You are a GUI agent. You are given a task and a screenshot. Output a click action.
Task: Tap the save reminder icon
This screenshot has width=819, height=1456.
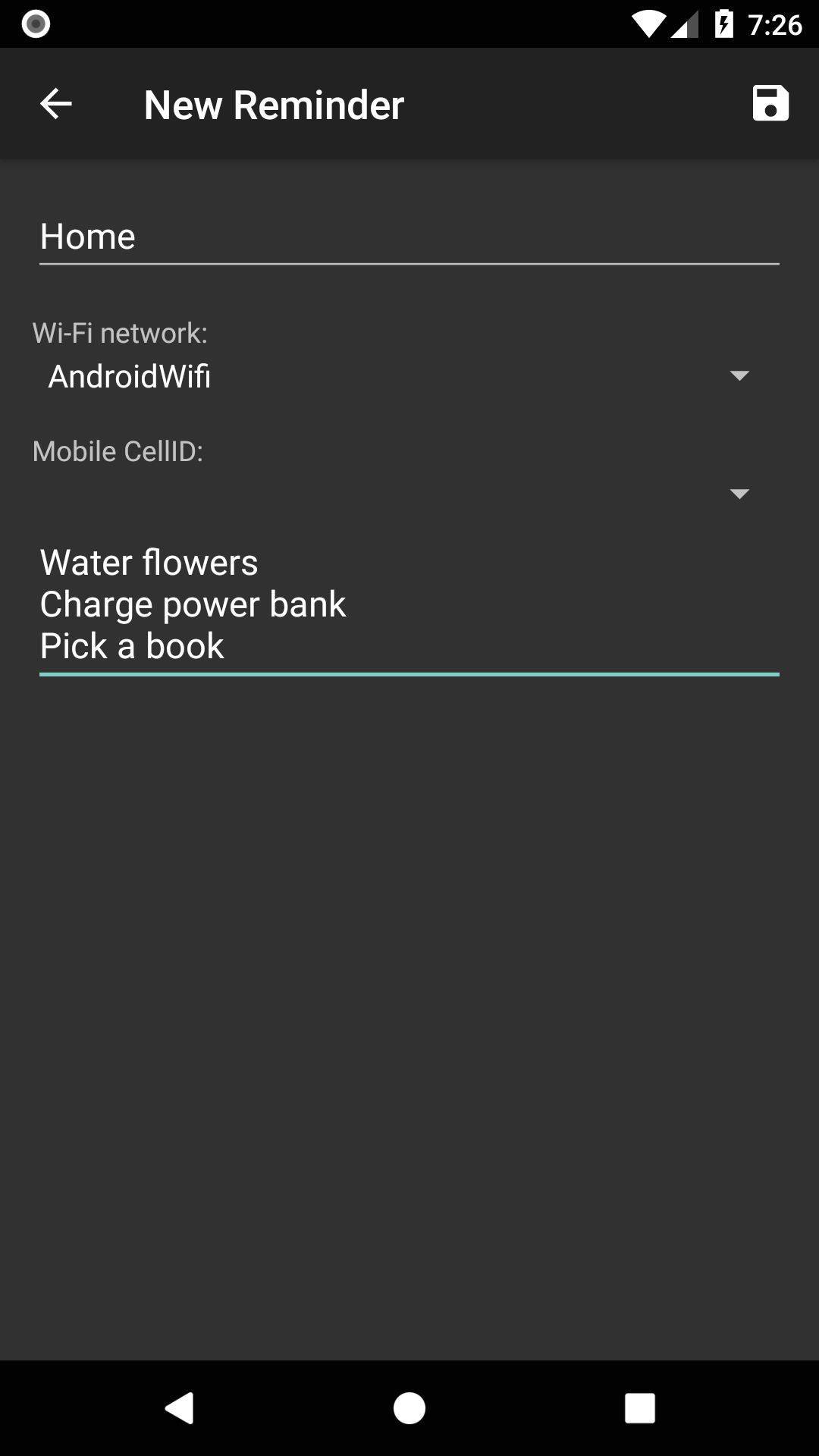pos(770,105)
